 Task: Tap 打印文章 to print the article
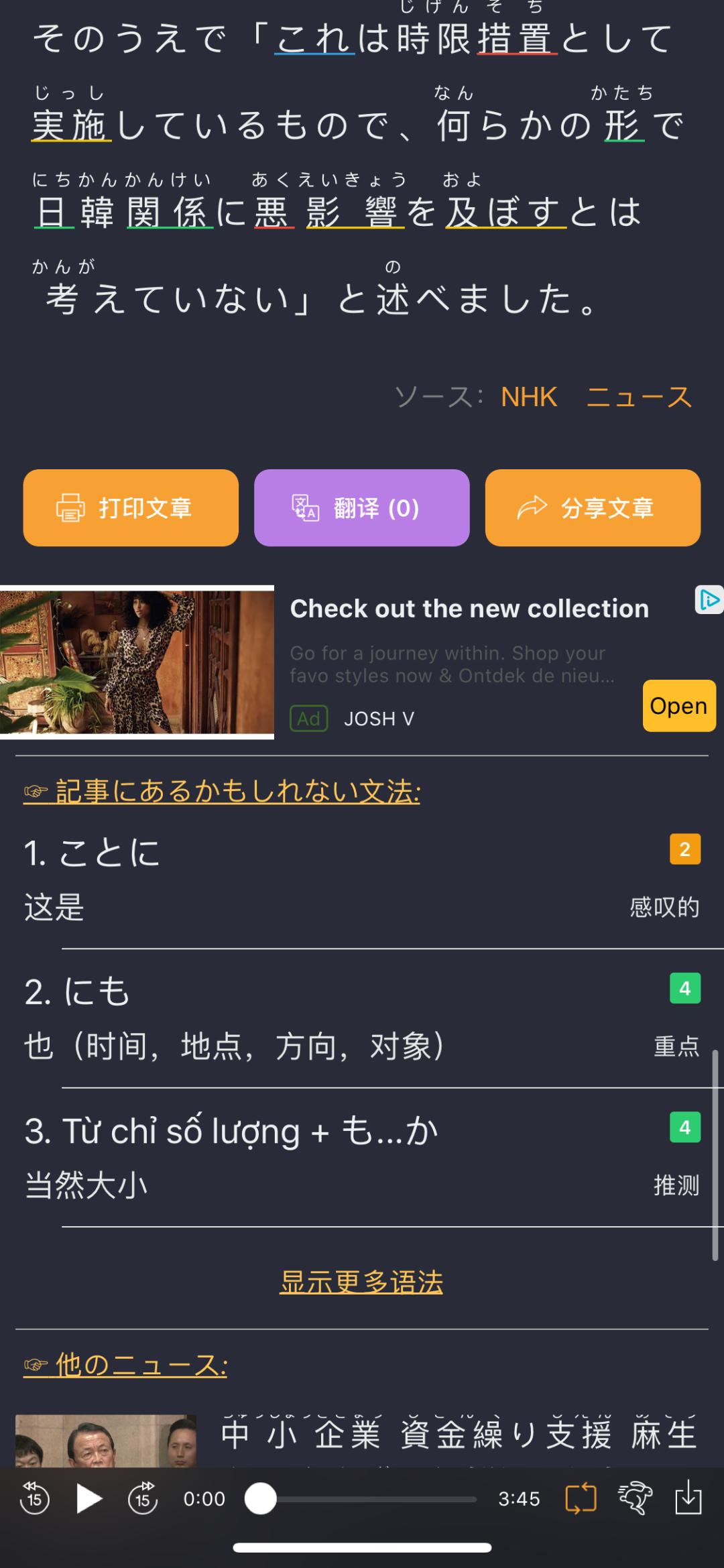coord(129,508)
